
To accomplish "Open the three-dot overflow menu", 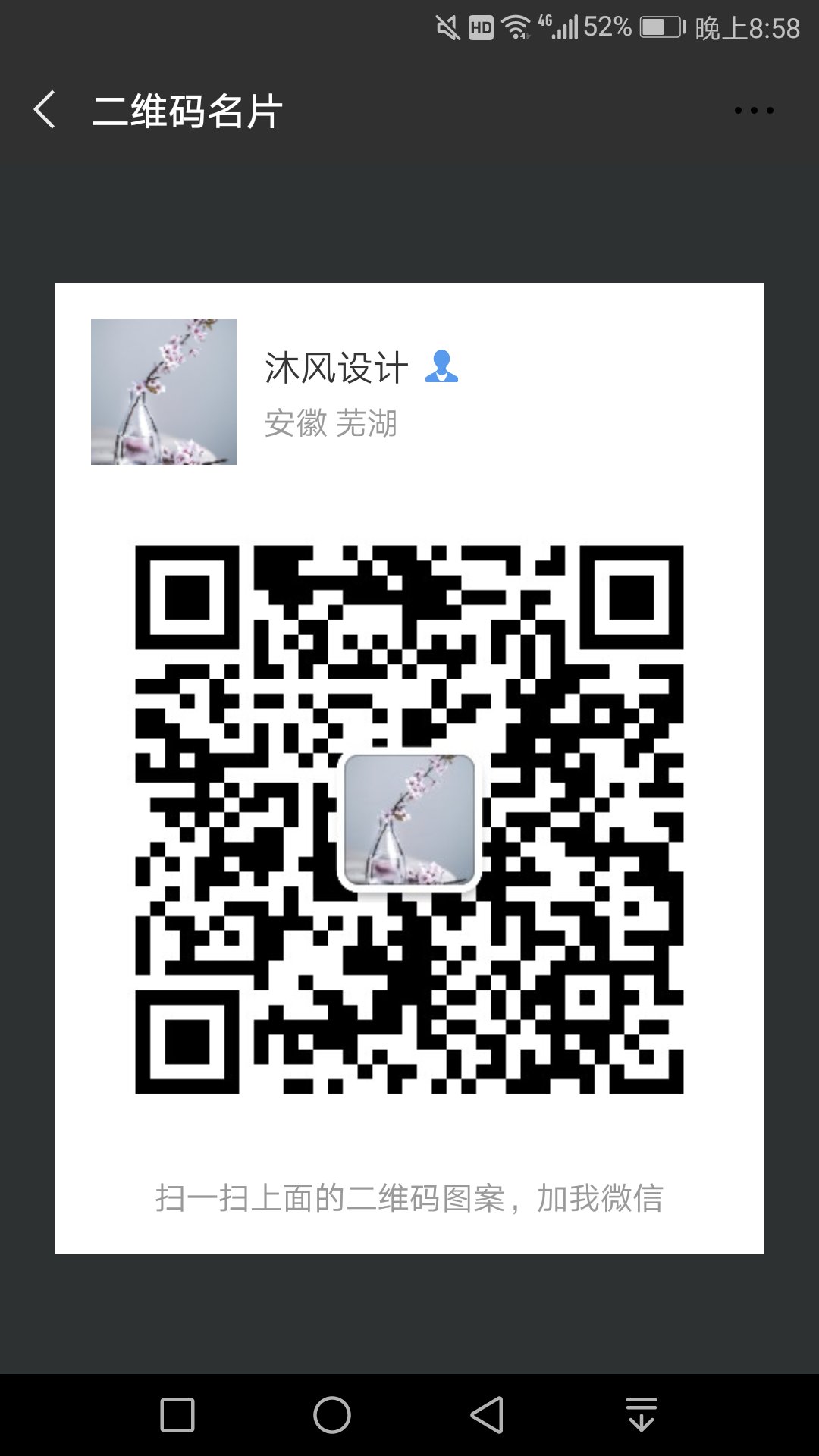I will 753,111.
